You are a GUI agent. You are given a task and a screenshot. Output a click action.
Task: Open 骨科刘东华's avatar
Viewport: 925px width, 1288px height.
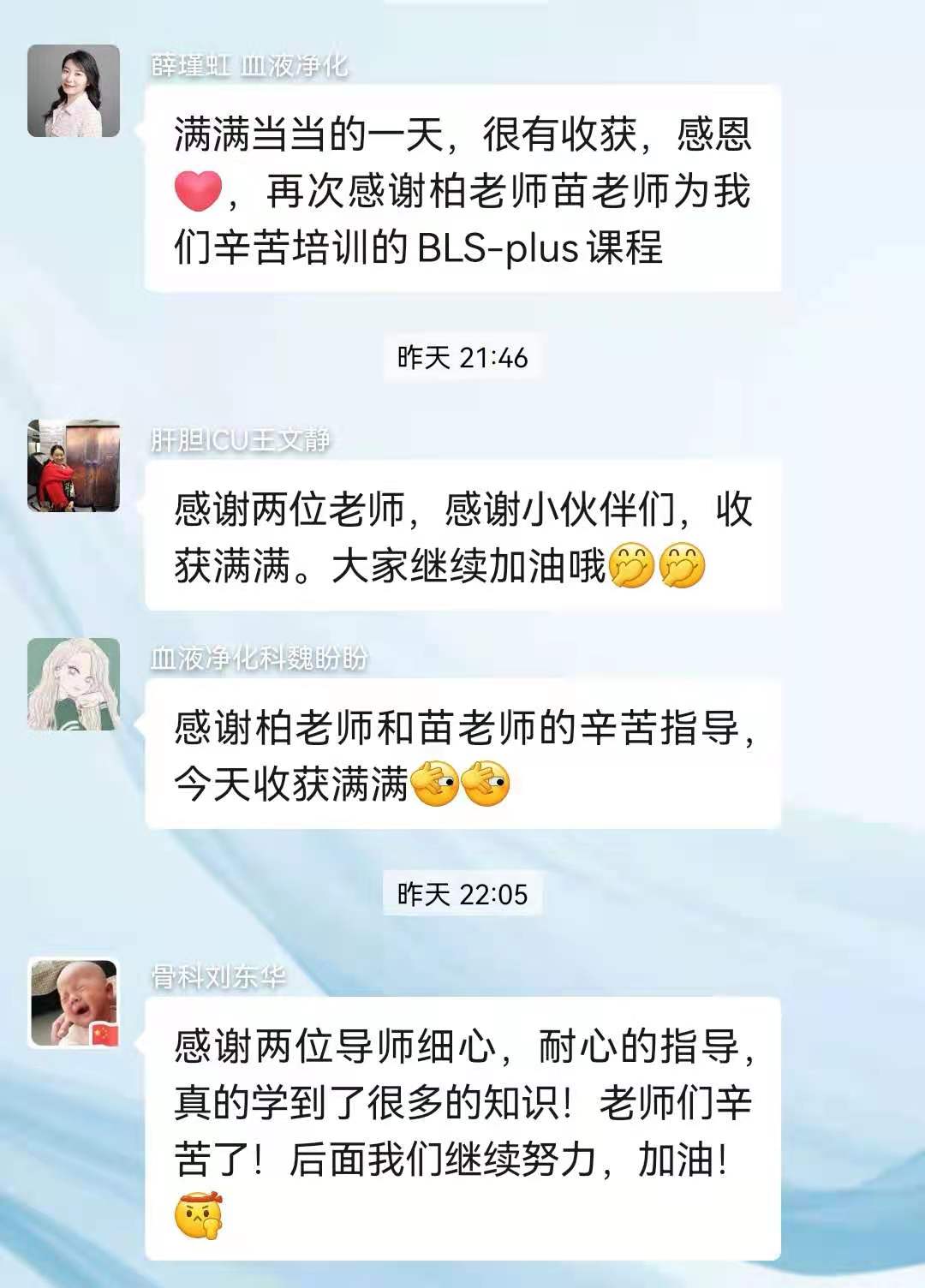click(x=74, y=1003)
